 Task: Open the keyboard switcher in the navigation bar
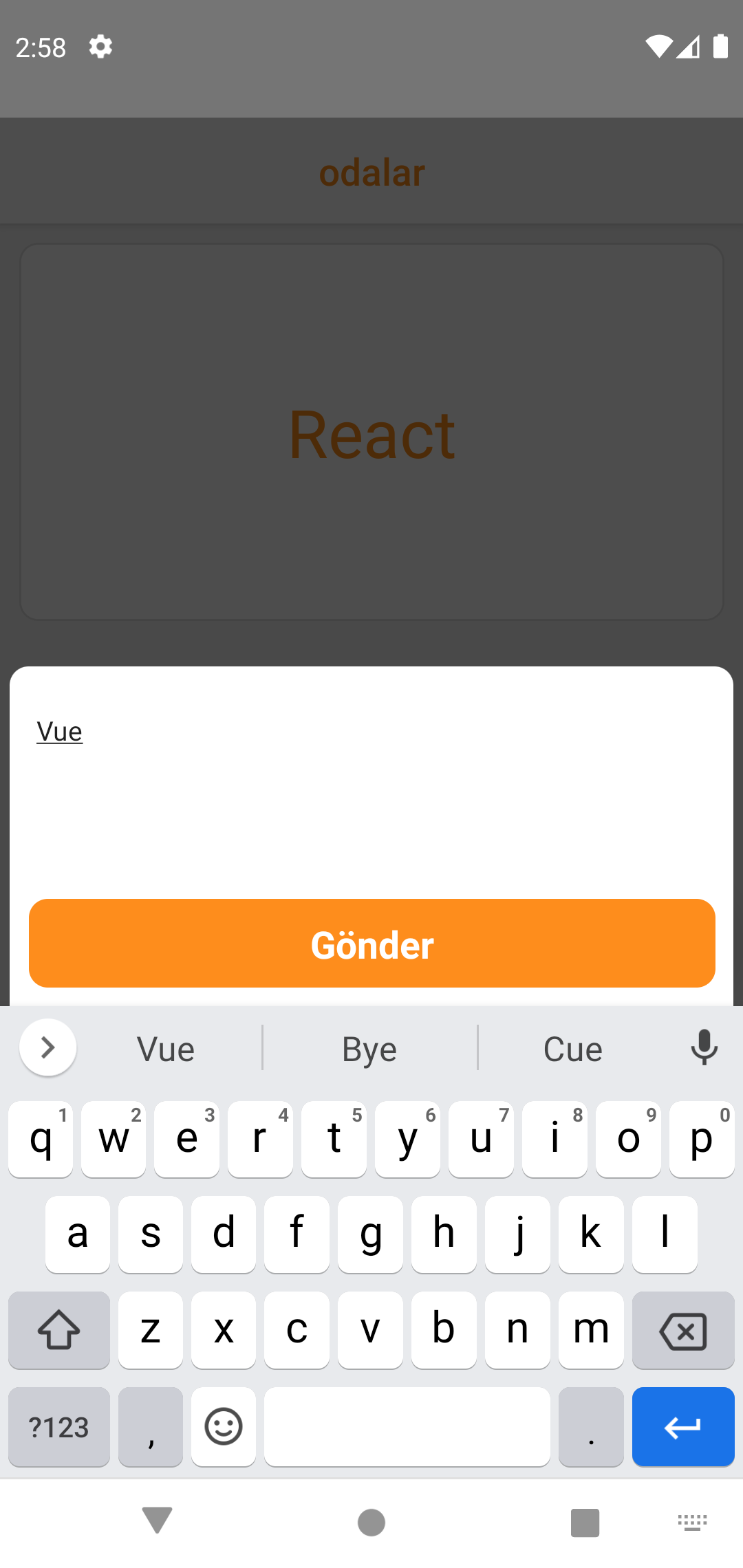(x=692, y=1521)
